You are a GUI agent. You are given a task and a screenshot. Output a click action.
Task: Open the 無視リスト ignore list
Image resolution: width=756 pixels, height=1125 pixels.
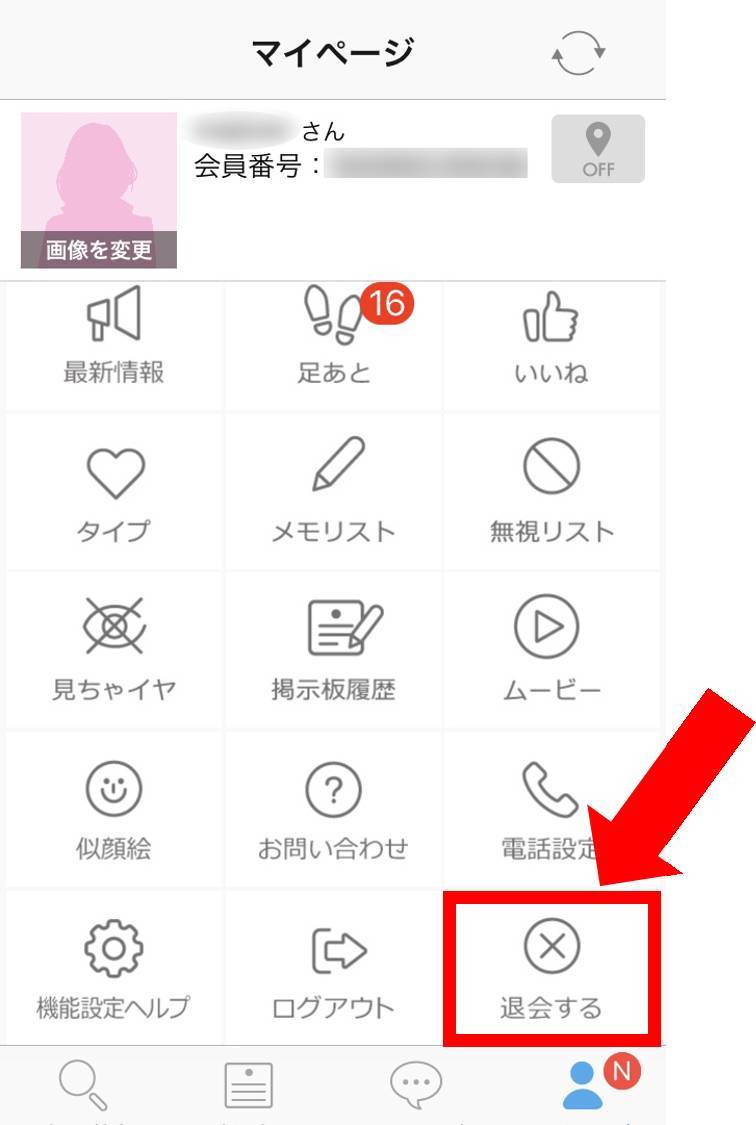coord(551,492)
